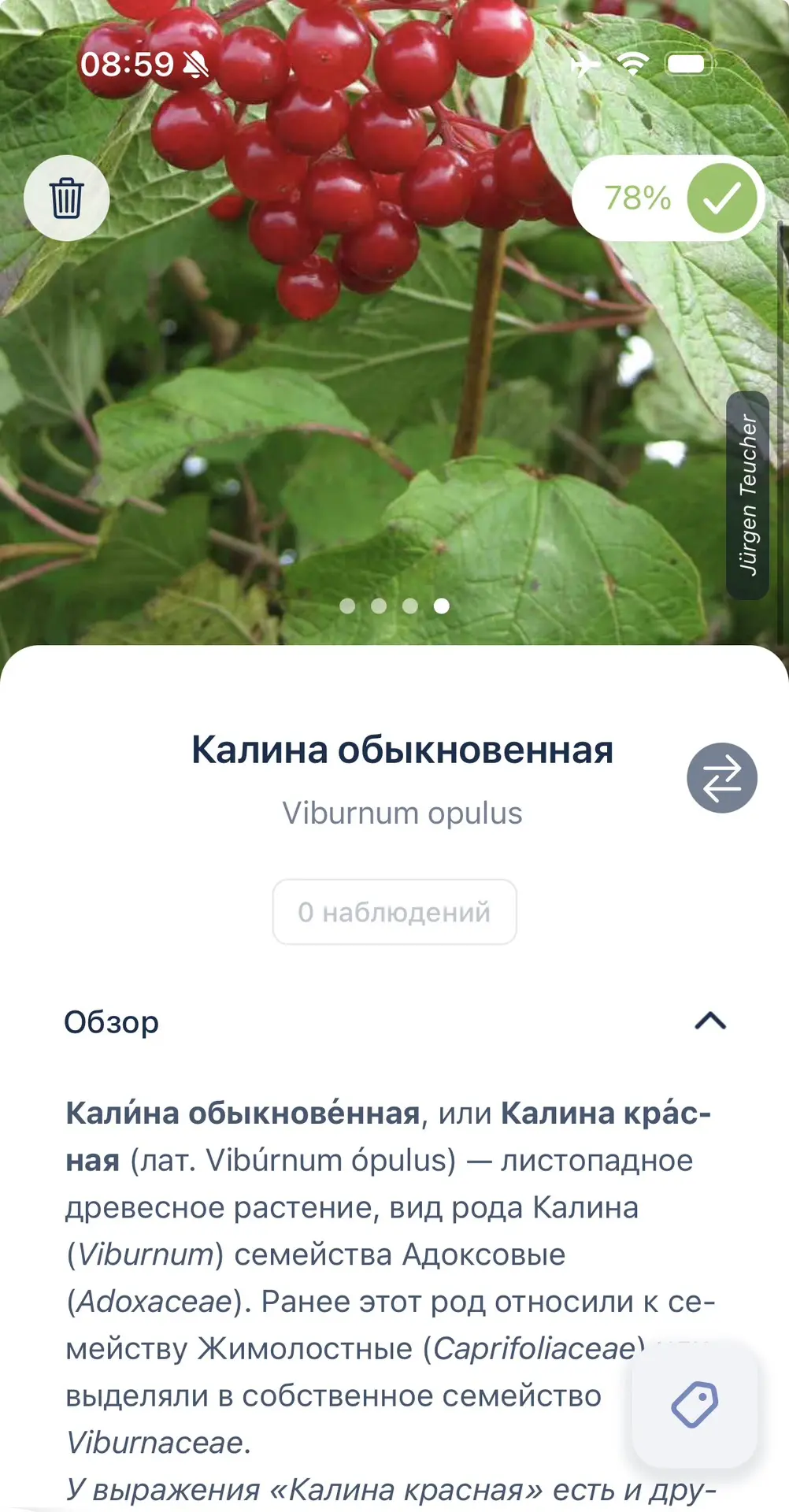The height and width of the screenshot is (1512, 789).
Task: Open the 0 наблюдений button
Action: click(394, 912)
